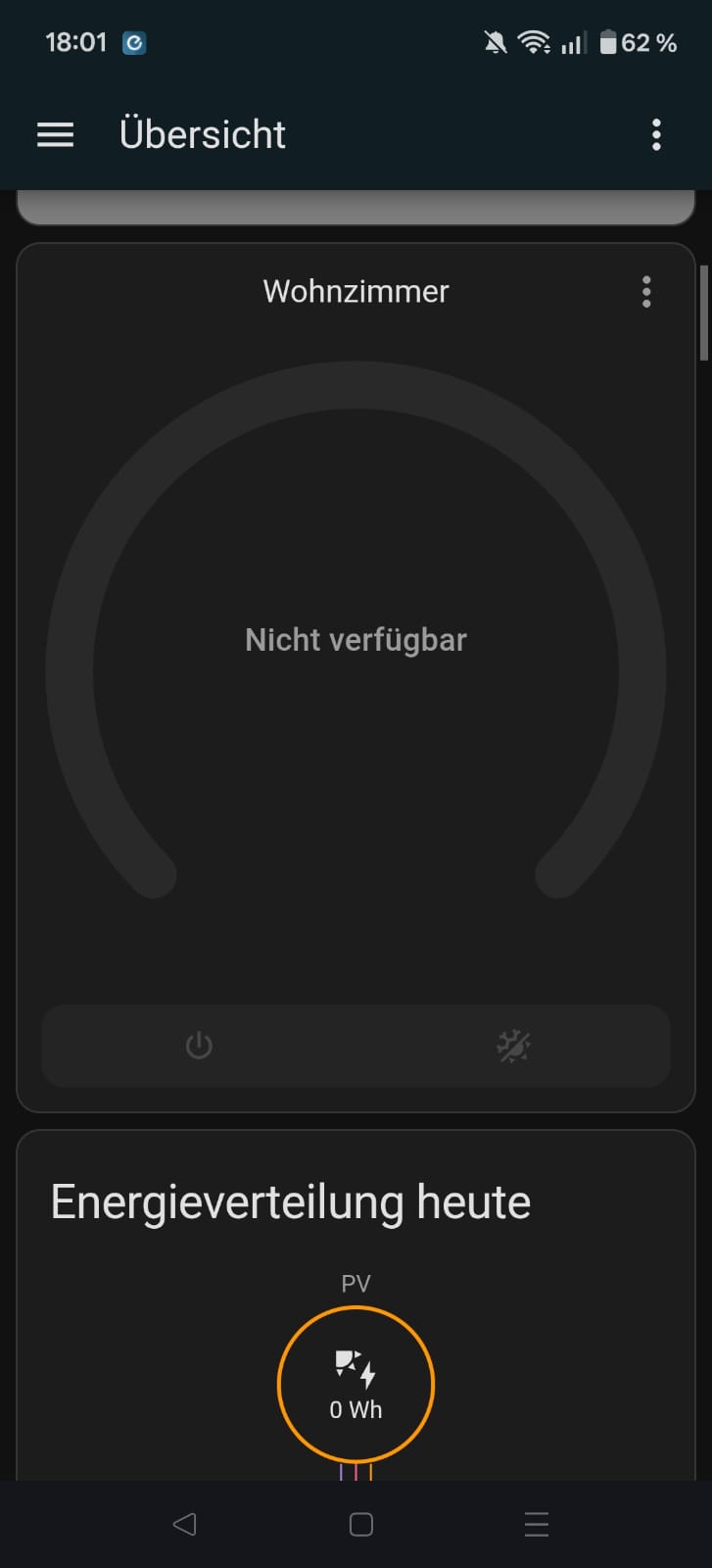Open Wohnzimmer thermostat more options
Viewport: 712px width, 1568px height.
click(x=646, y=292)
